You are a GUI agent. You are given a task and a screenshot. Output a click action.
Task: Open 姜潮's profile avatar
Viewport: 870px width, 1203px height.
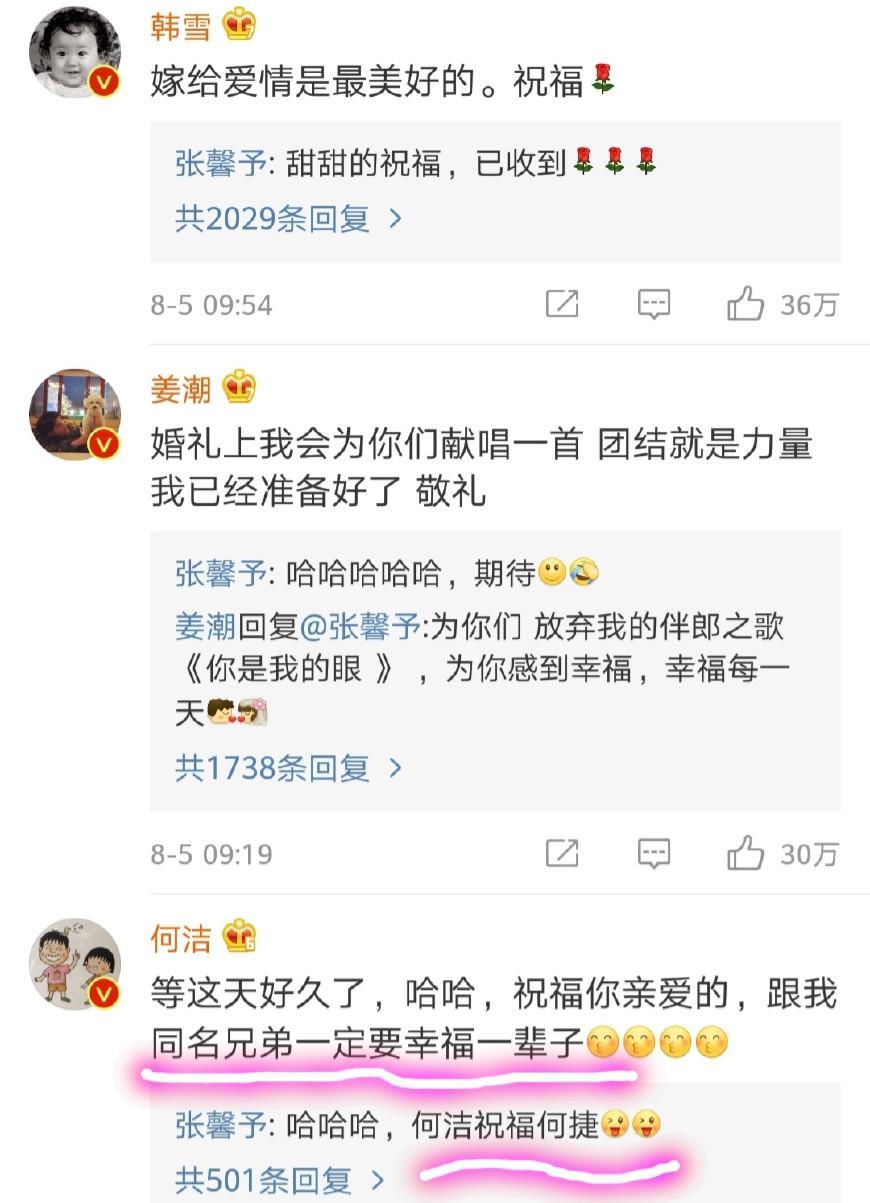74,415
